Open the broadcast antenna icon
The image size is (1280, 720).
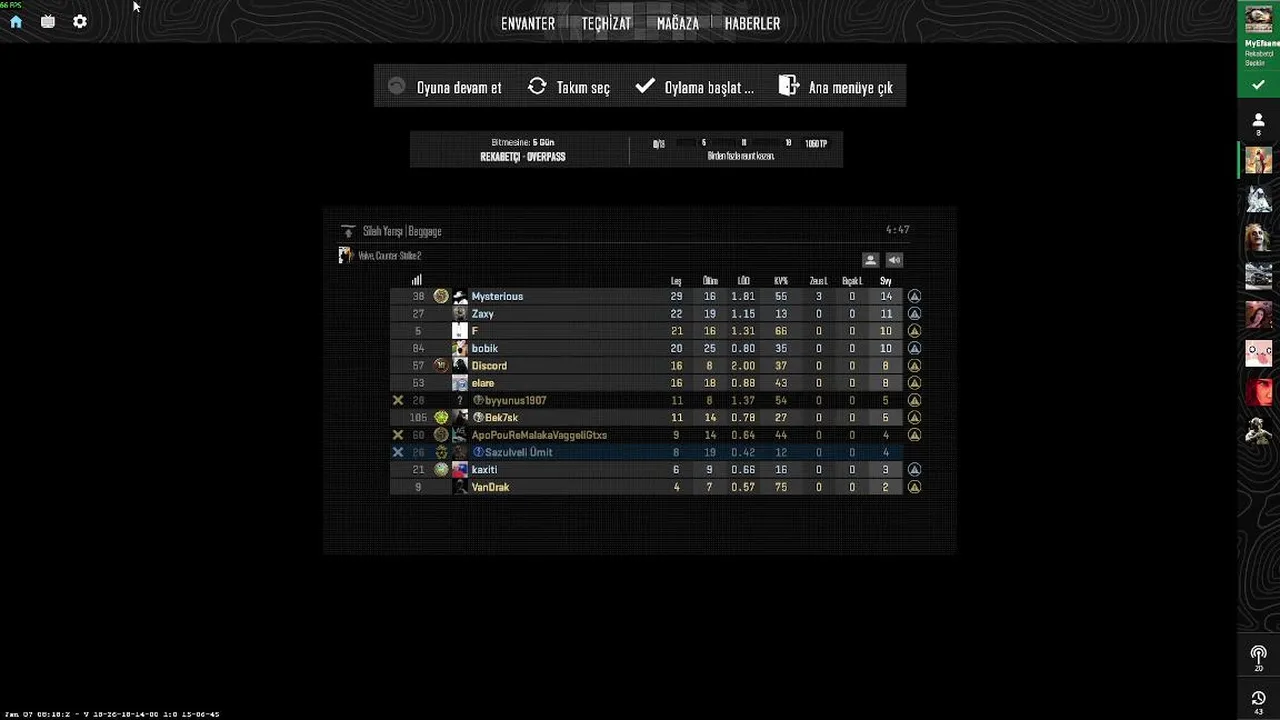tap(1258, 655)
